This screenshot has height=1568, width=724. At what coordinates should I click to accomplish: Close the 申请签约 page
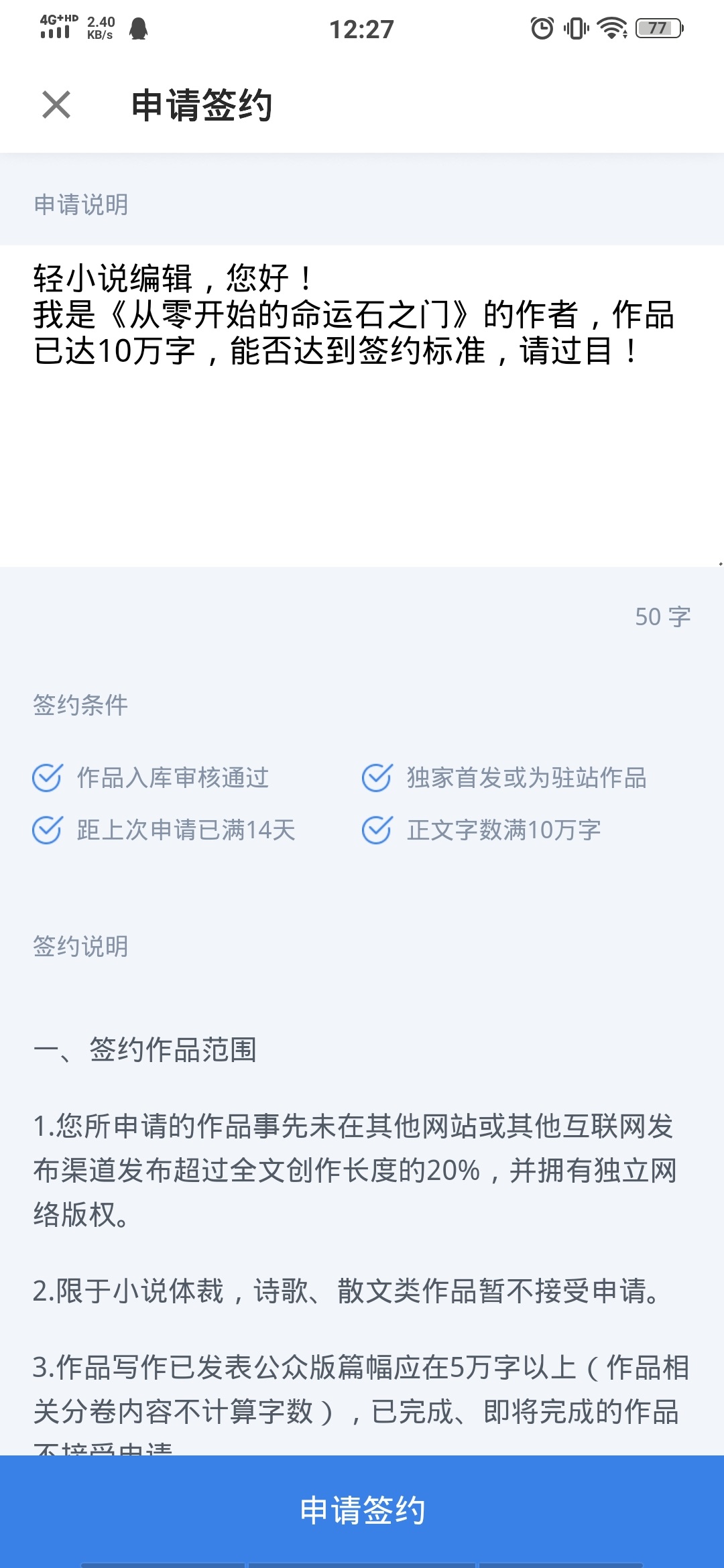tap(56, 105)
